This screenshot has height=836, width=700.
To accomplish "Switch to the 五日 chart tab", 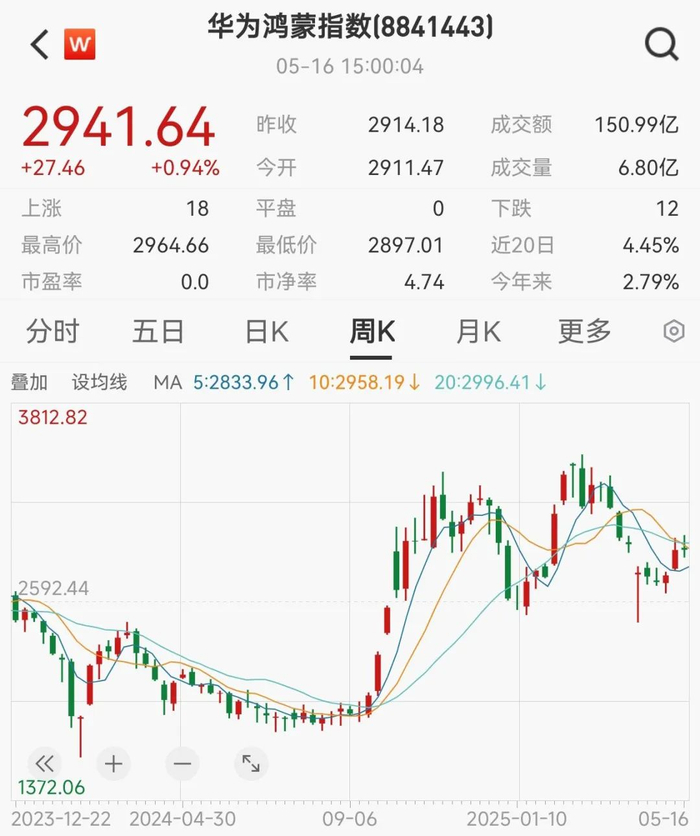I will 158,332.
